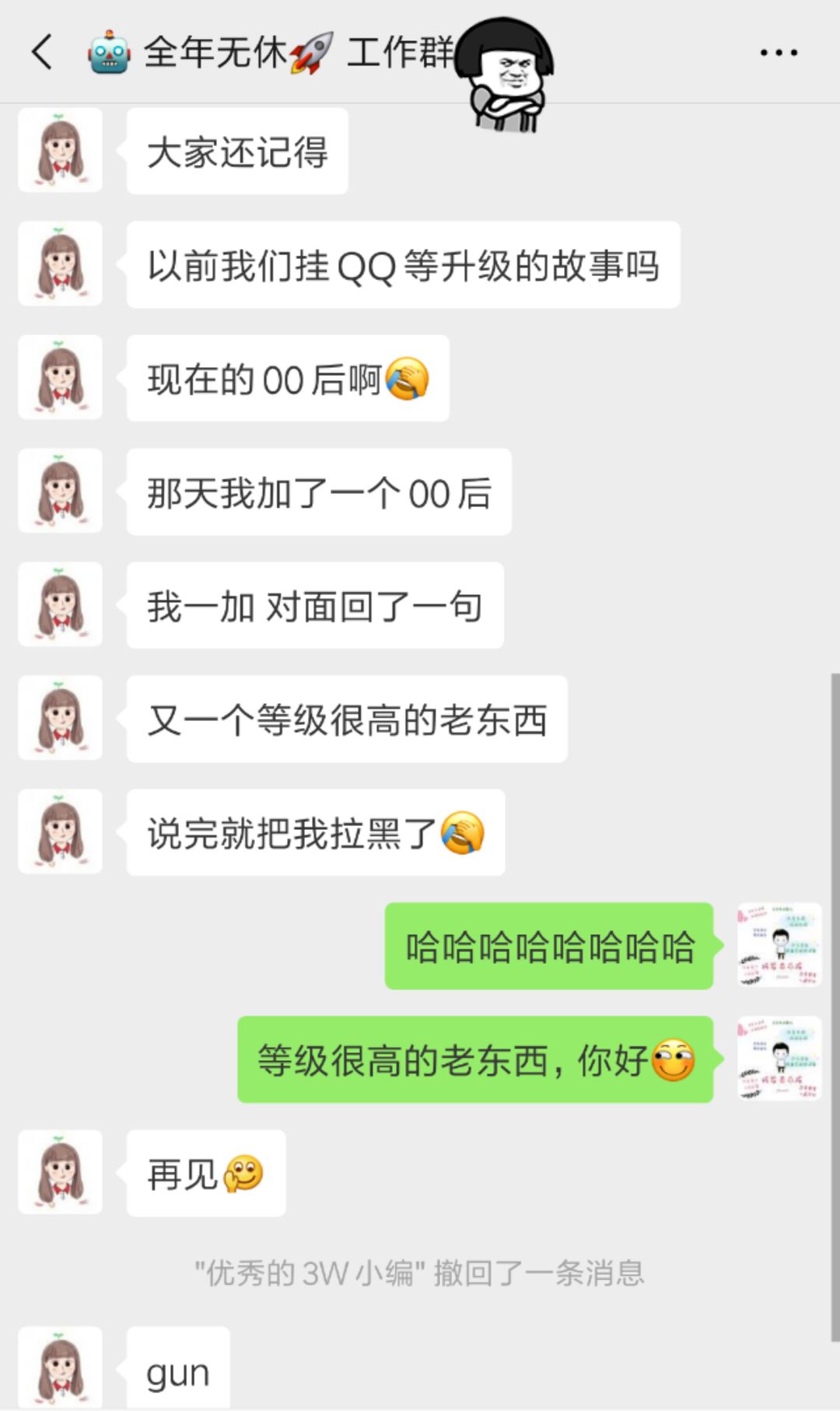The image size is (840, 1411).
Task: Select the group title '全年无休 工作群'
Action: point(296,51)
